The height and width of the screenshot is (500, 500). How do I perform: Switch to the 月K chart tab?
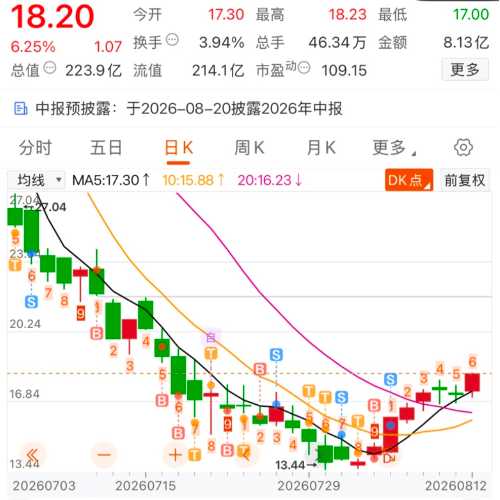321,148
